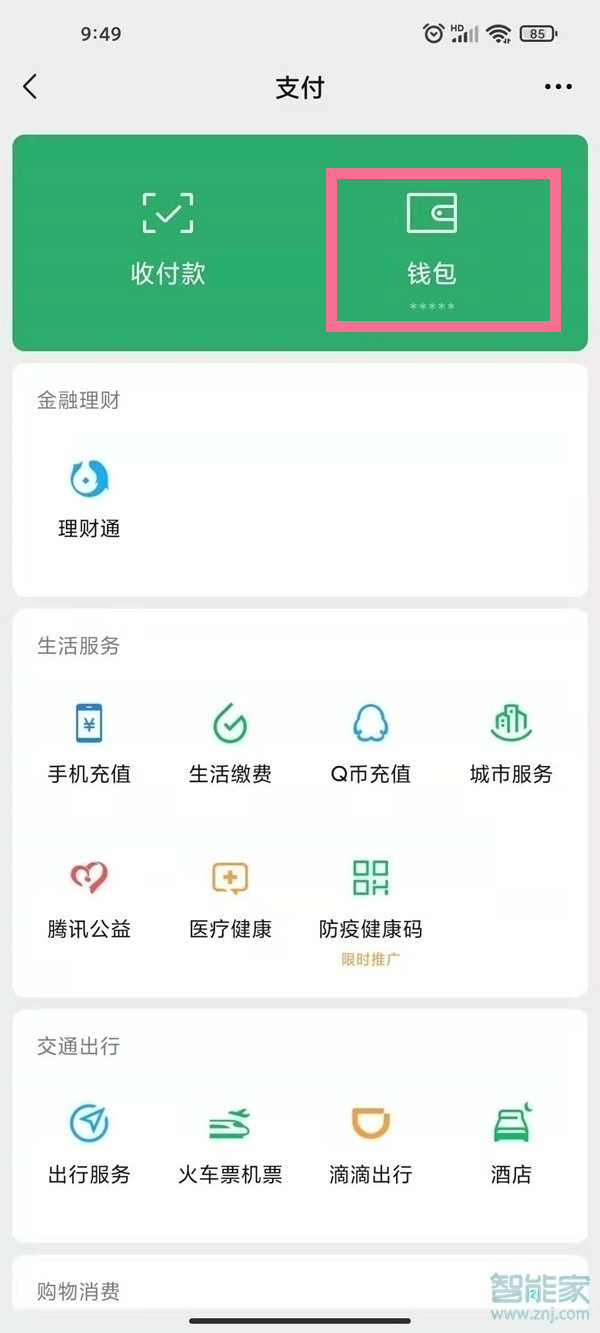
Task: Go back from the 支付 page
Action: tap(30, 87)
